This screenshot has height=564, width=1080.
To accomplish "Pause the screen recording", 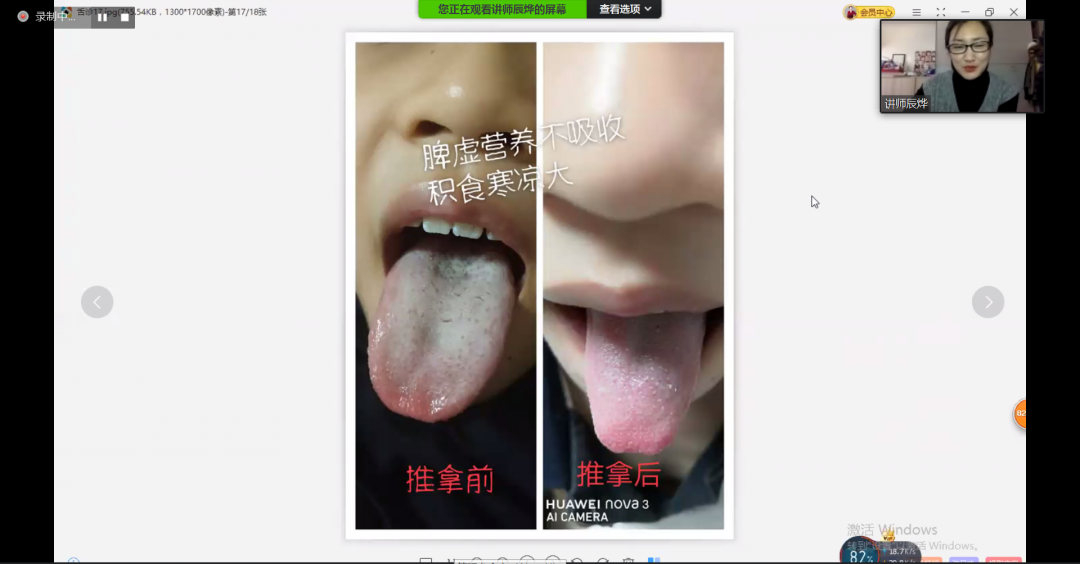I will click(x=102, y=17).
